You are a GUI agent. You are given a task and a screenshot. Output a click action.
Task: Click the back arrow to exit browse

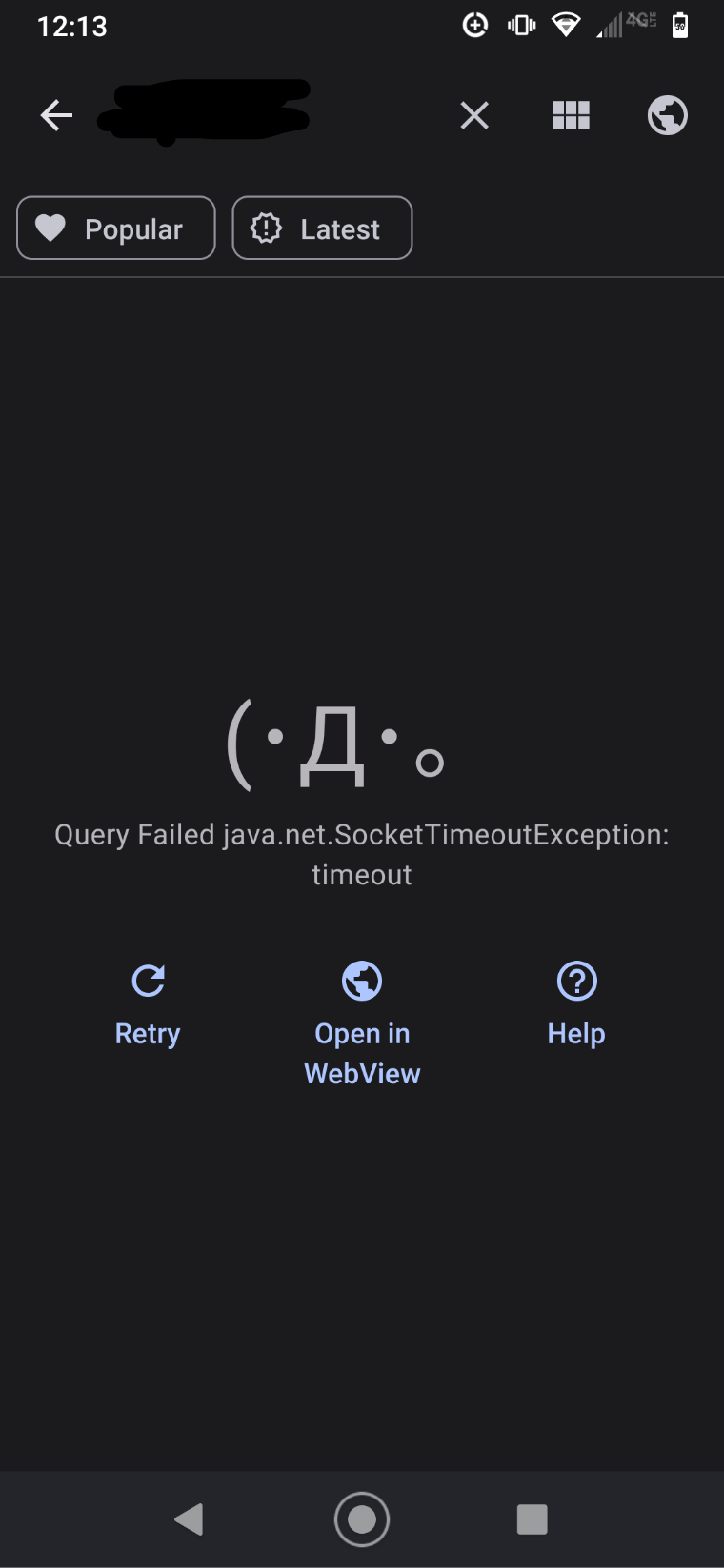tap(56, 115)
